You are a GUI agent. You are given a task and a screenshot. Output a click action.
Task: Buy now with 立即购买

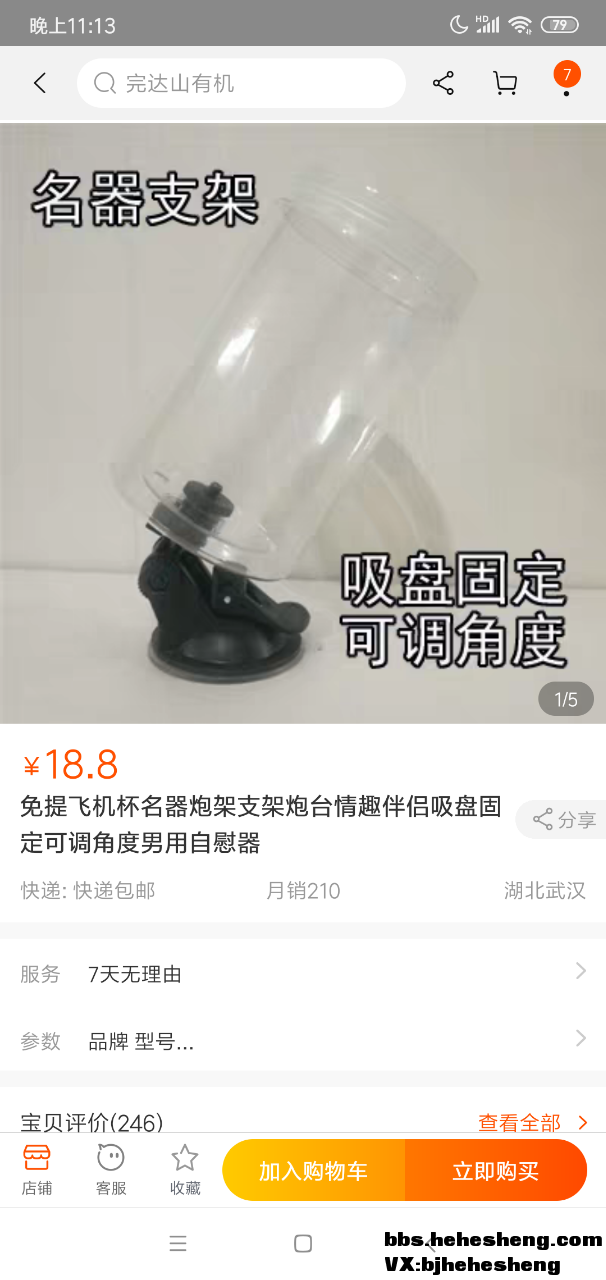coord(495,1170)
